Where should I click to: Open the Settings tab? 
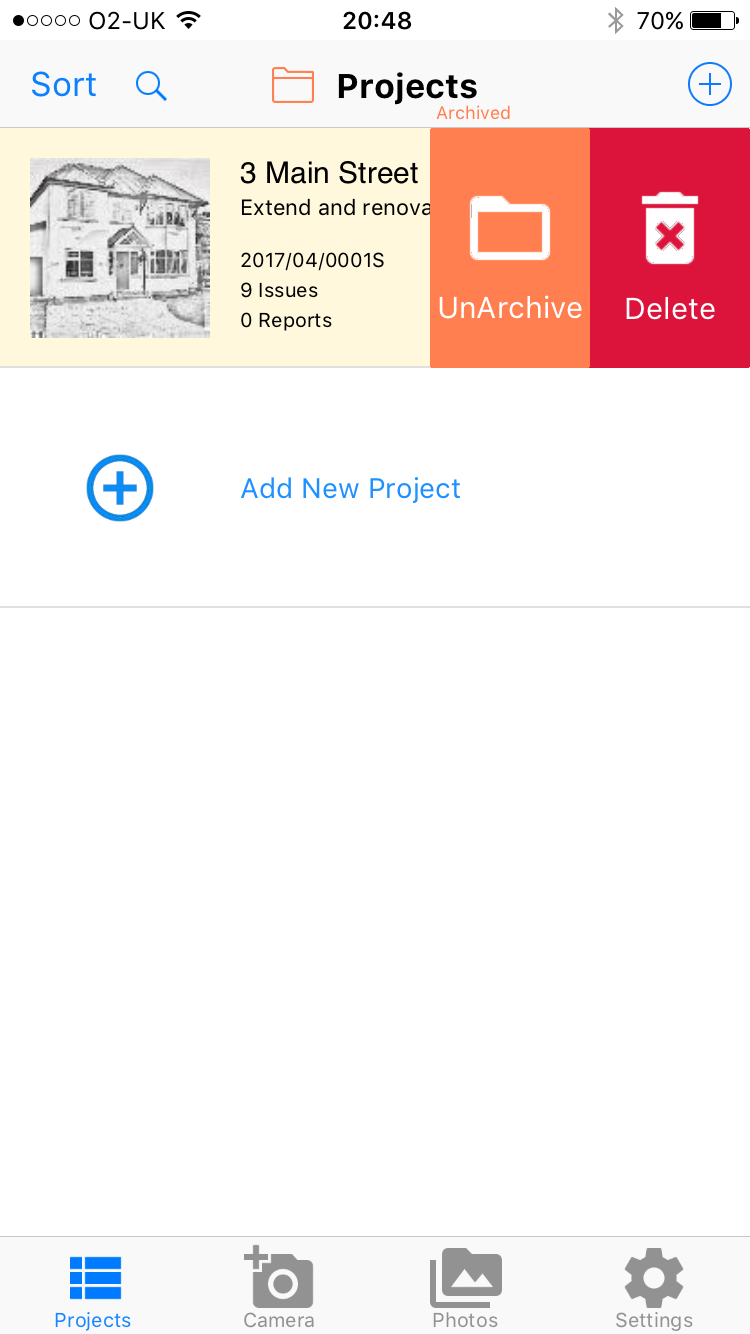[654, 1288]
